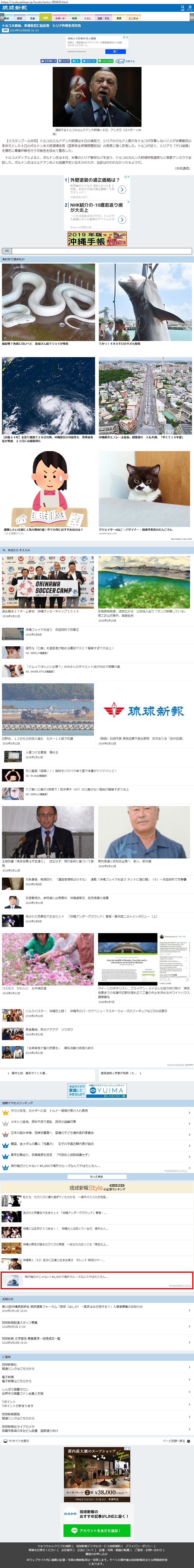Viewport: 194px width, 1568px height.
Task: Switch to the スポーツ tab
Action: (x=60, y=18)
